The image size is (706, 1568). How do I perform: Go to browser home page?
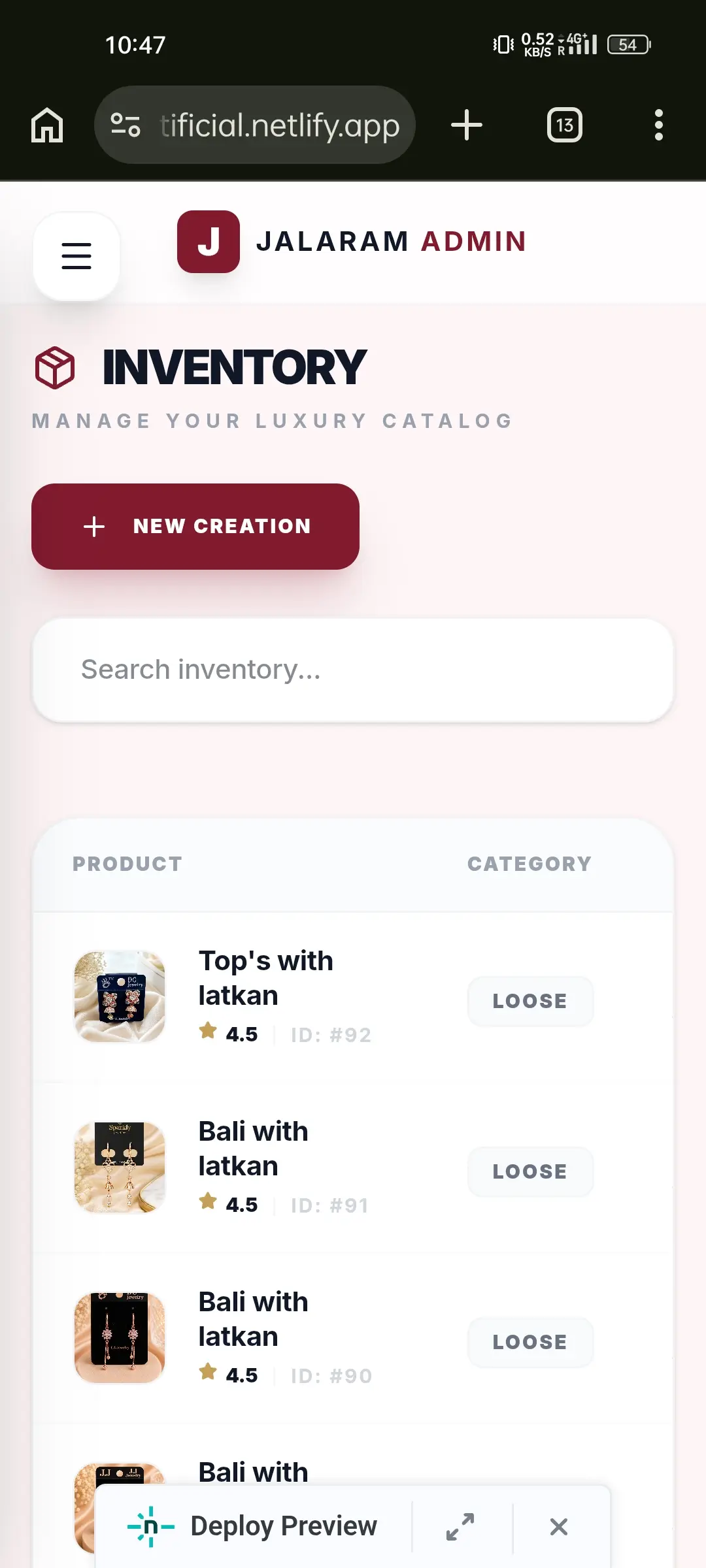(47, 125)
